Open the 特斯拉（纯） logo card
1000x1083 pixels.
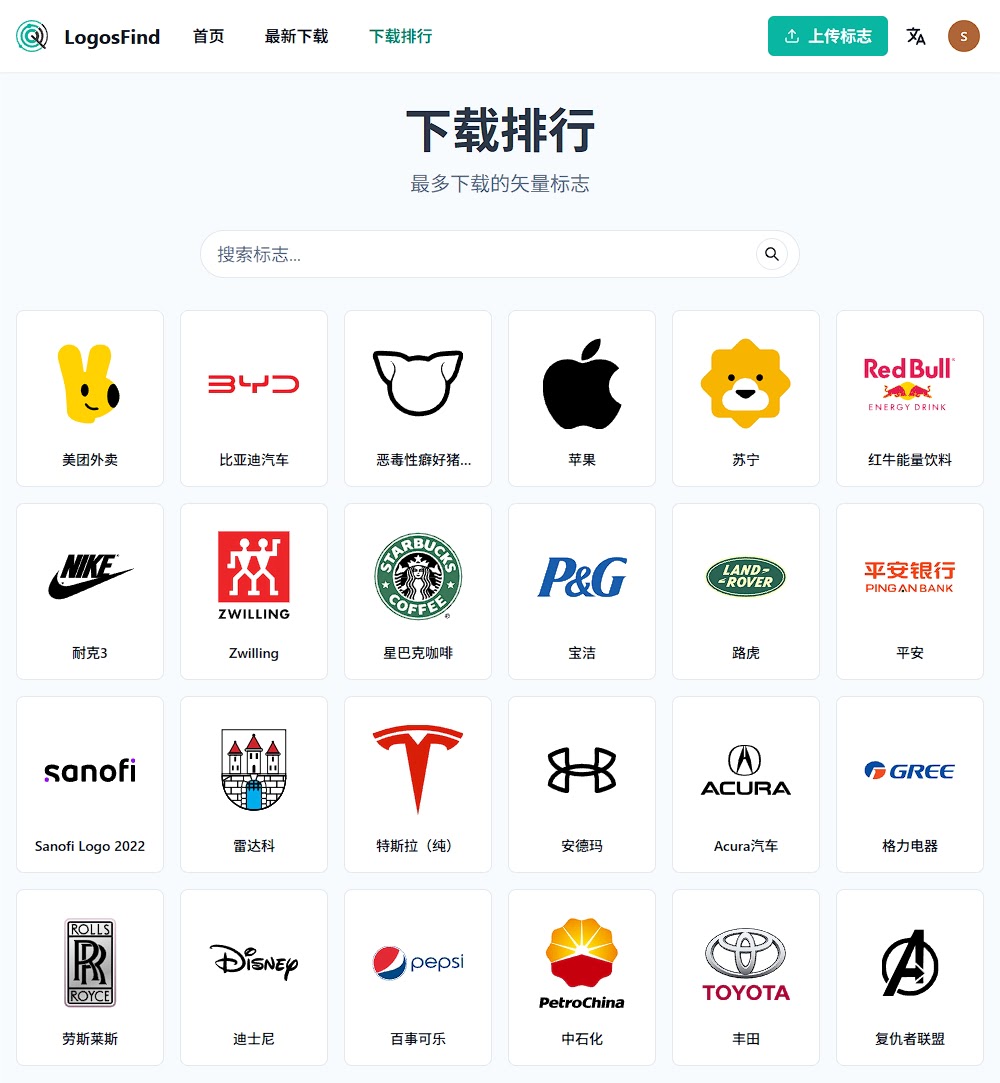coord(418,784)
